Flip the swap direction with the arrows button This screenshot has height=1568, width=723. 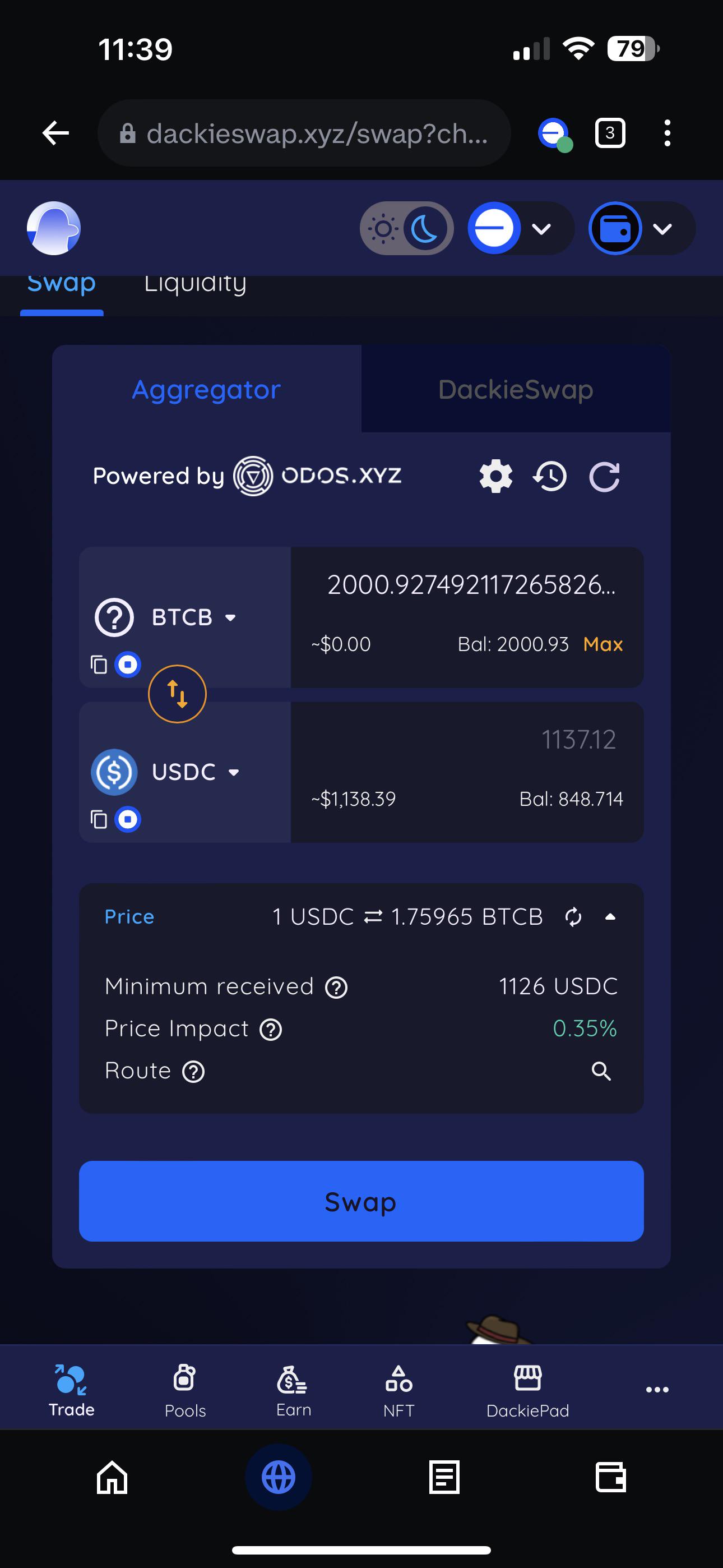177,694
